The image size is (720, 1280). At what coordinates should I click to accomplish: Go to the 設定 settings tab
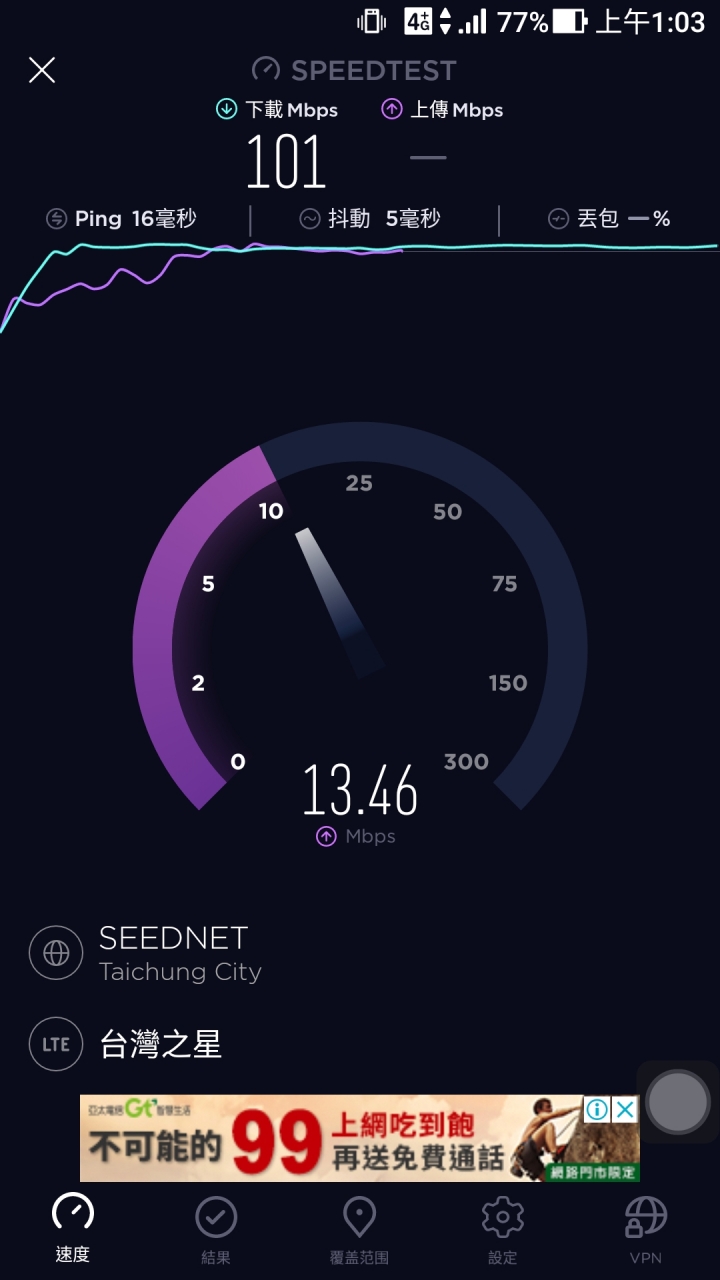(x=502, y=1230)
